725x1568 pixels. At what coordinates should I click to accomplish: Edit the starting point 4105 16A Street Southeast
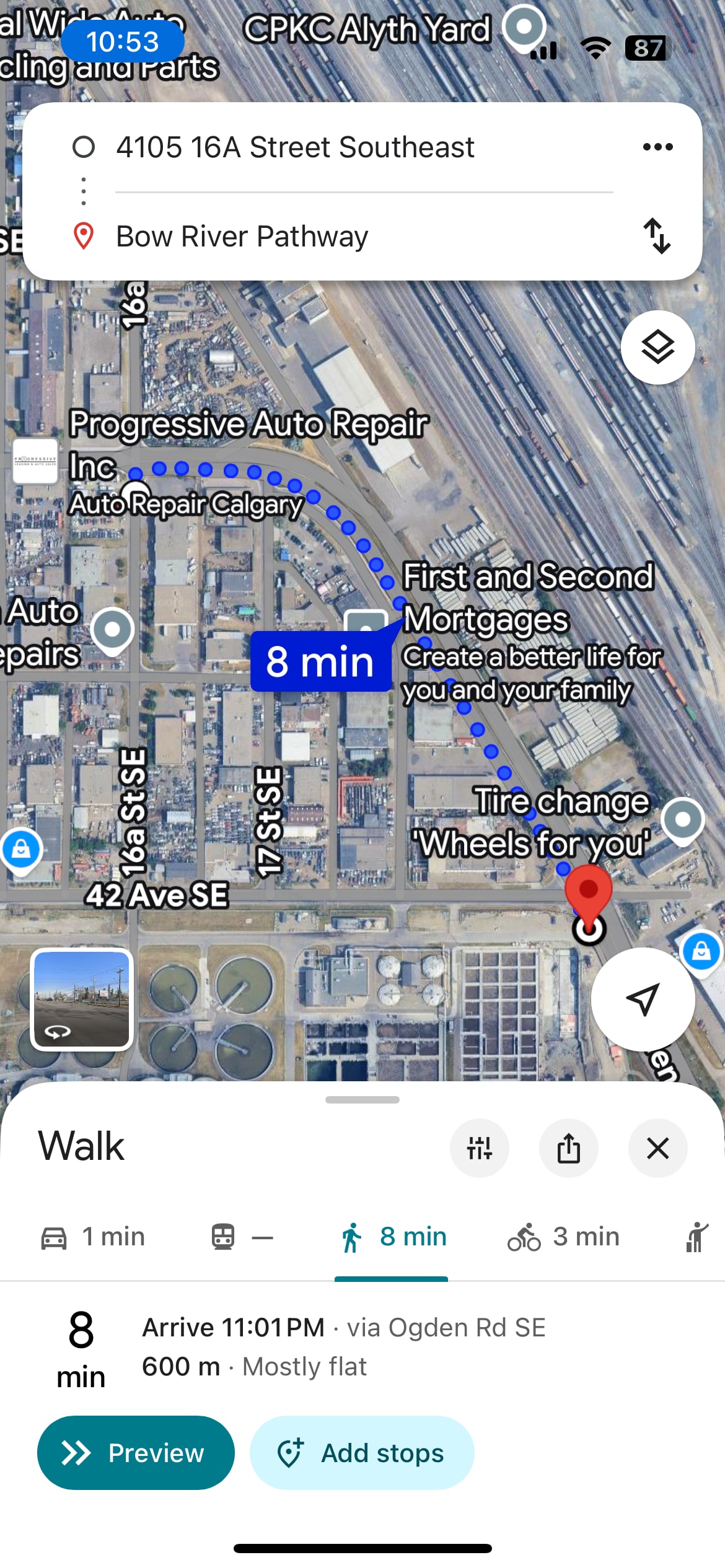point(295,147)
